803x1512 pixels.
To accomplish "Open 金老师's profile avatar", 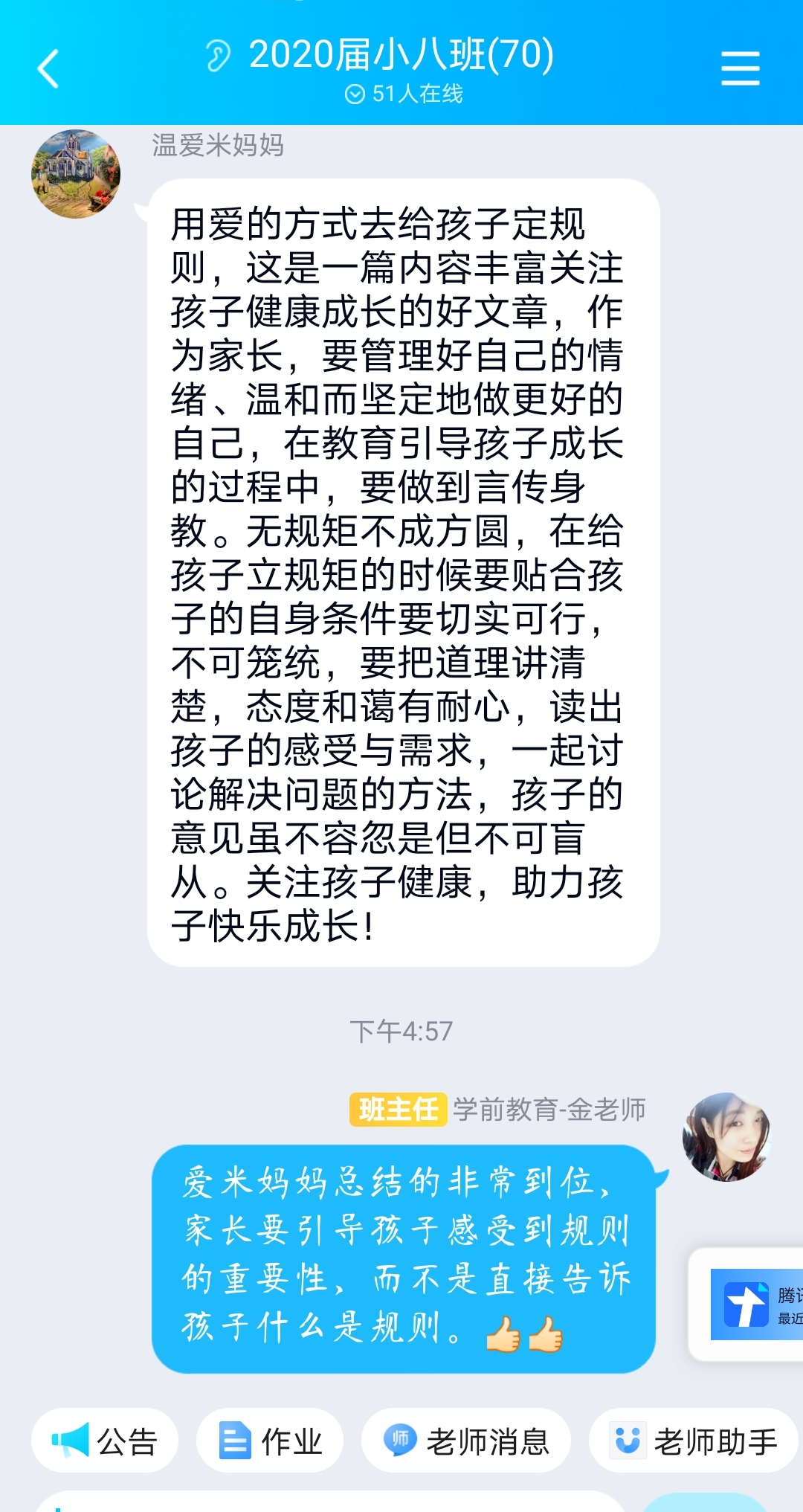I will pyautogui.click(x=726, y=1136).
